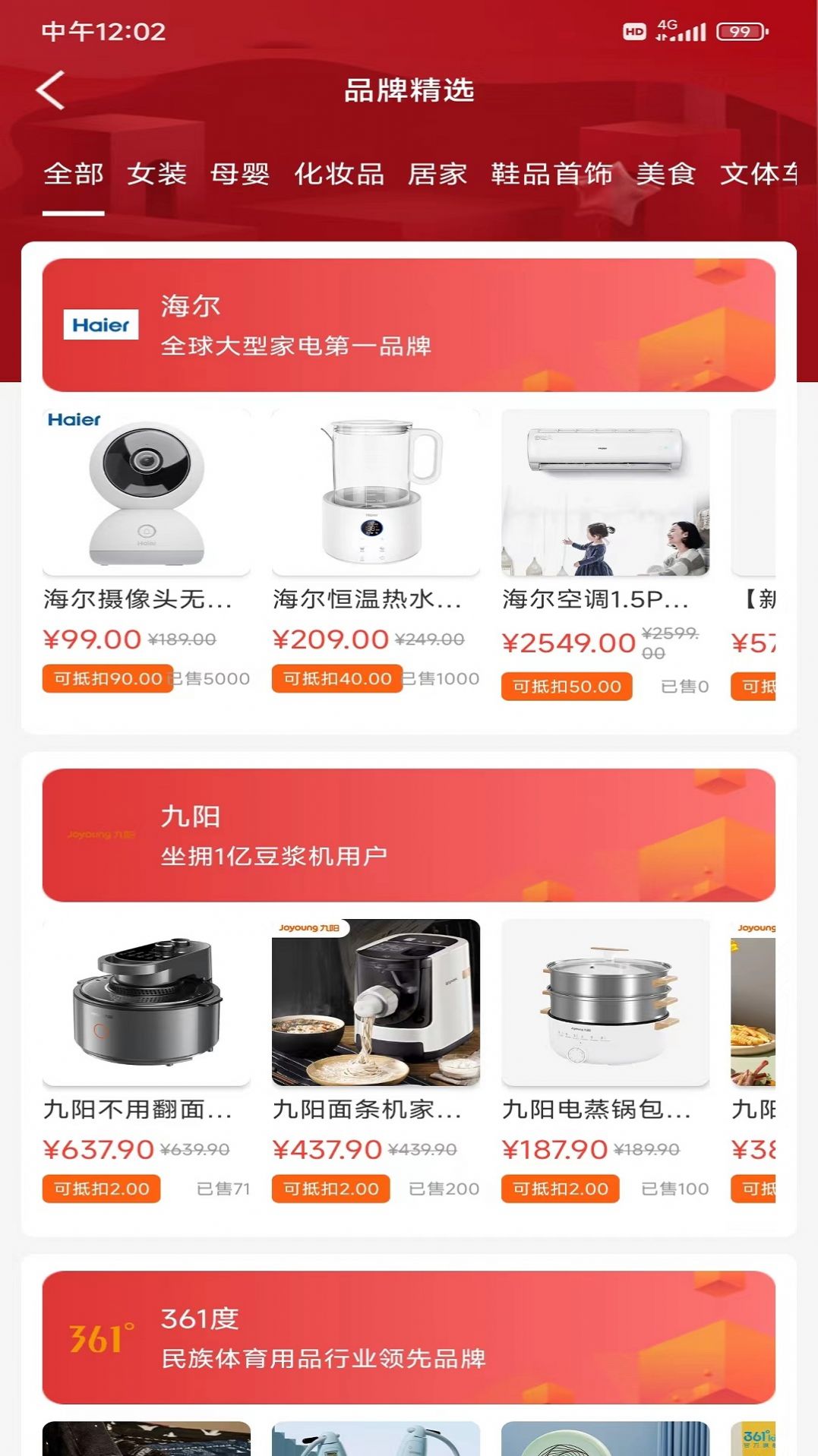818x1456 pixels.
Task: Open the 九阳 brand banner
Action: coord(409,835)
